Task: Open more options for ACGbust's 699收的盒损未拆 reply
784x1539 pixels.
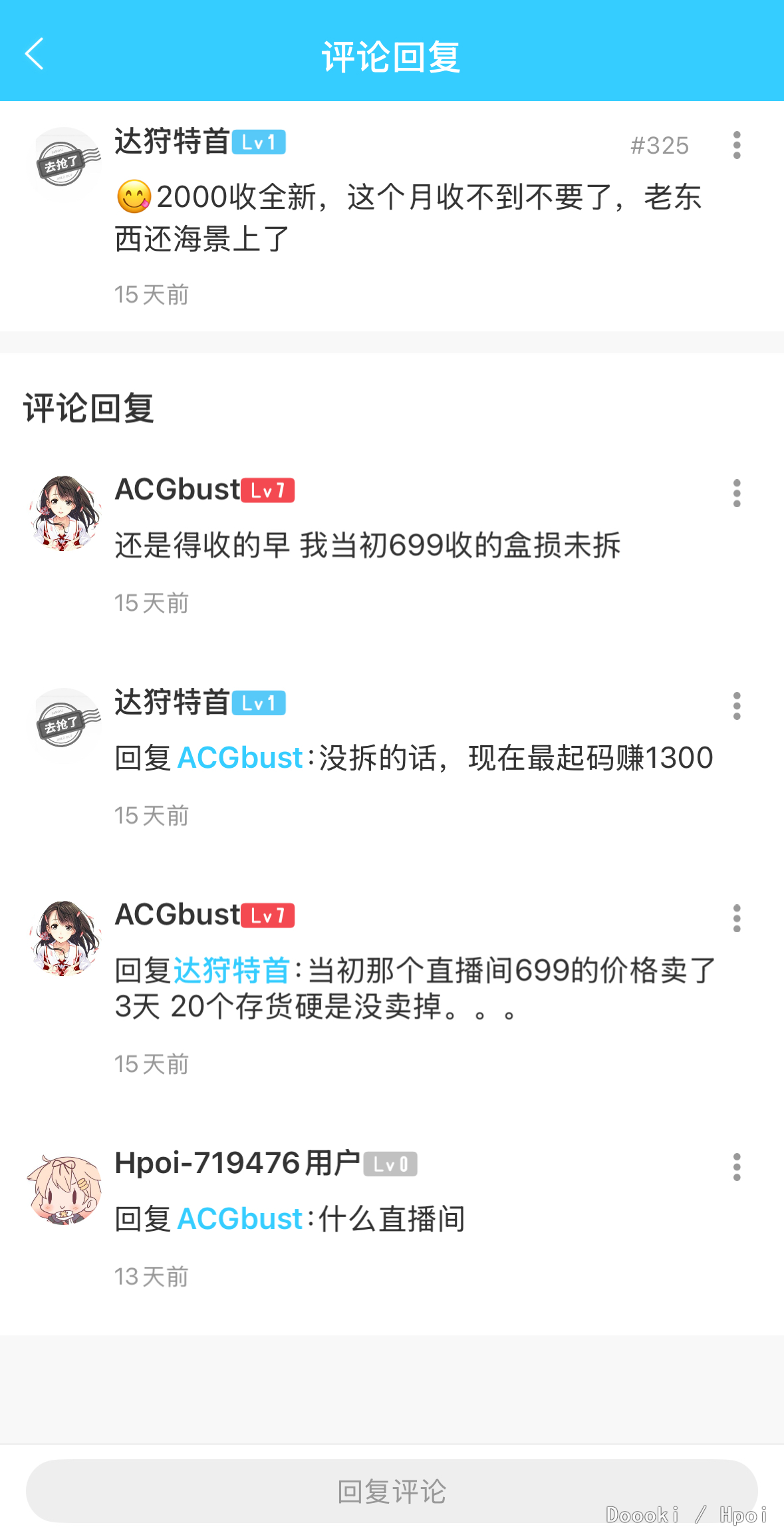Action: 736,493
